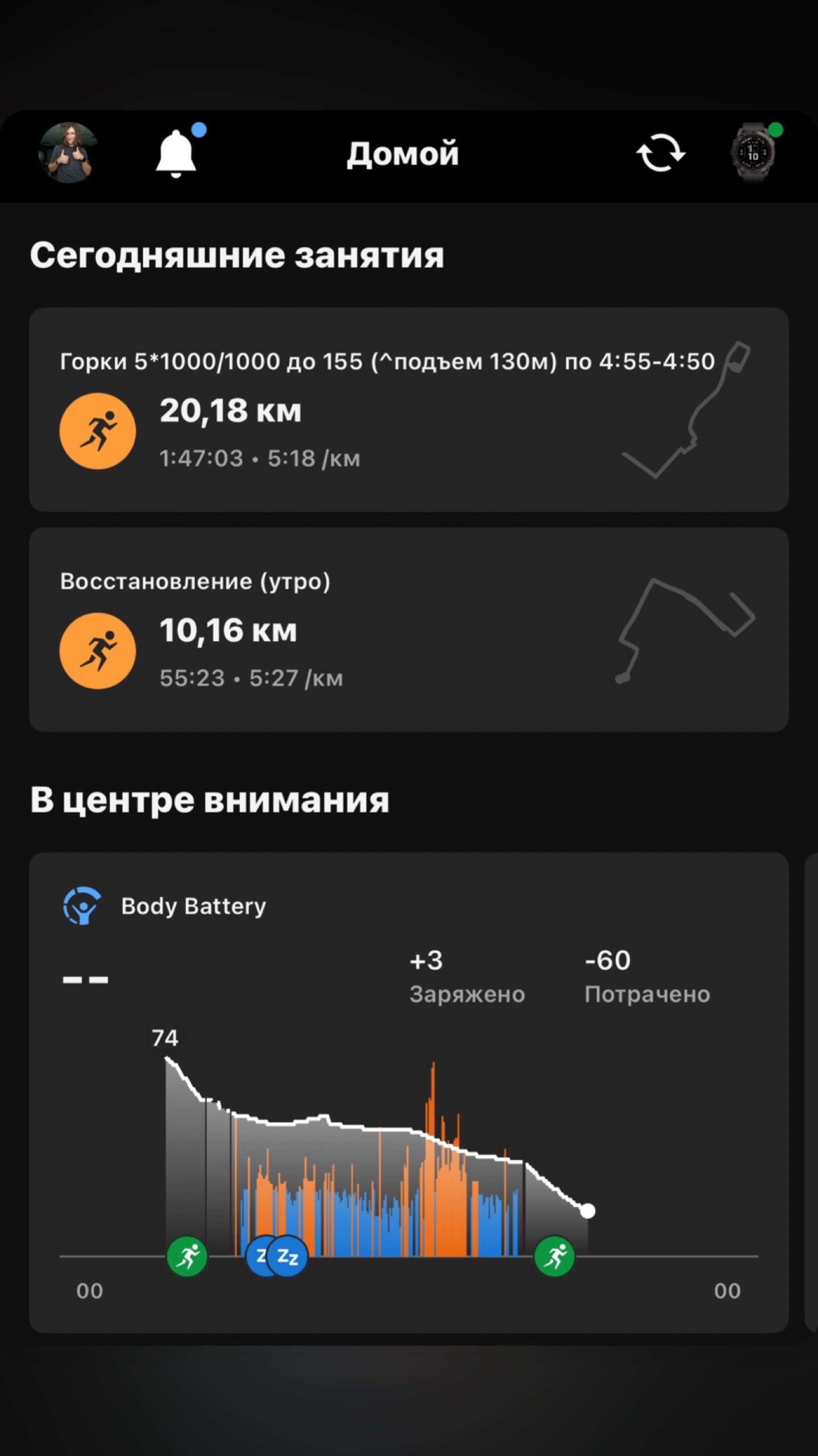Open the Восстановление (утро) 10,16 км run
The width and height of the screenshot is (818, 1456).
pyautogui.click(x=409, y=630)
